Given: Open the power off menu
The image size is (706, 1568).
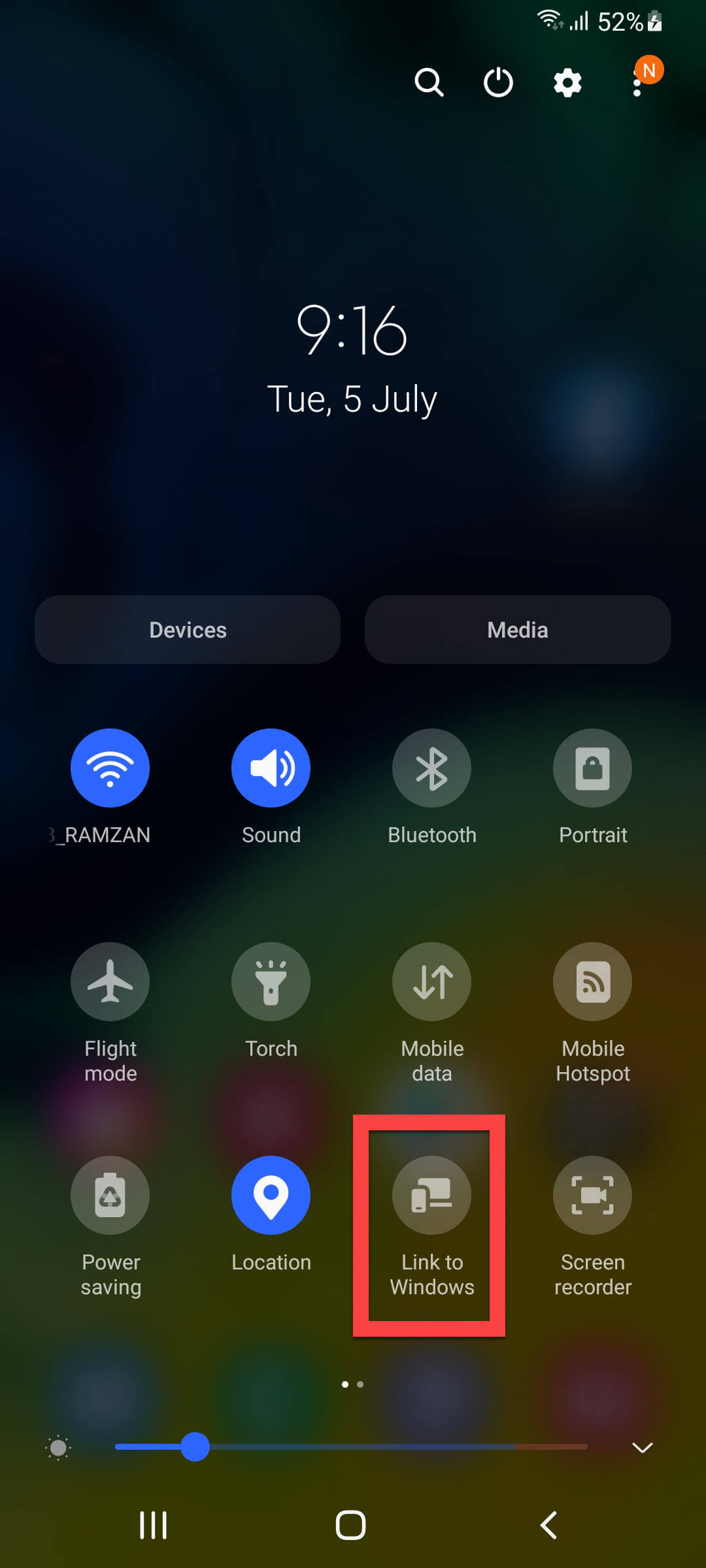Looking at the screenshot, I should point(498,83).
